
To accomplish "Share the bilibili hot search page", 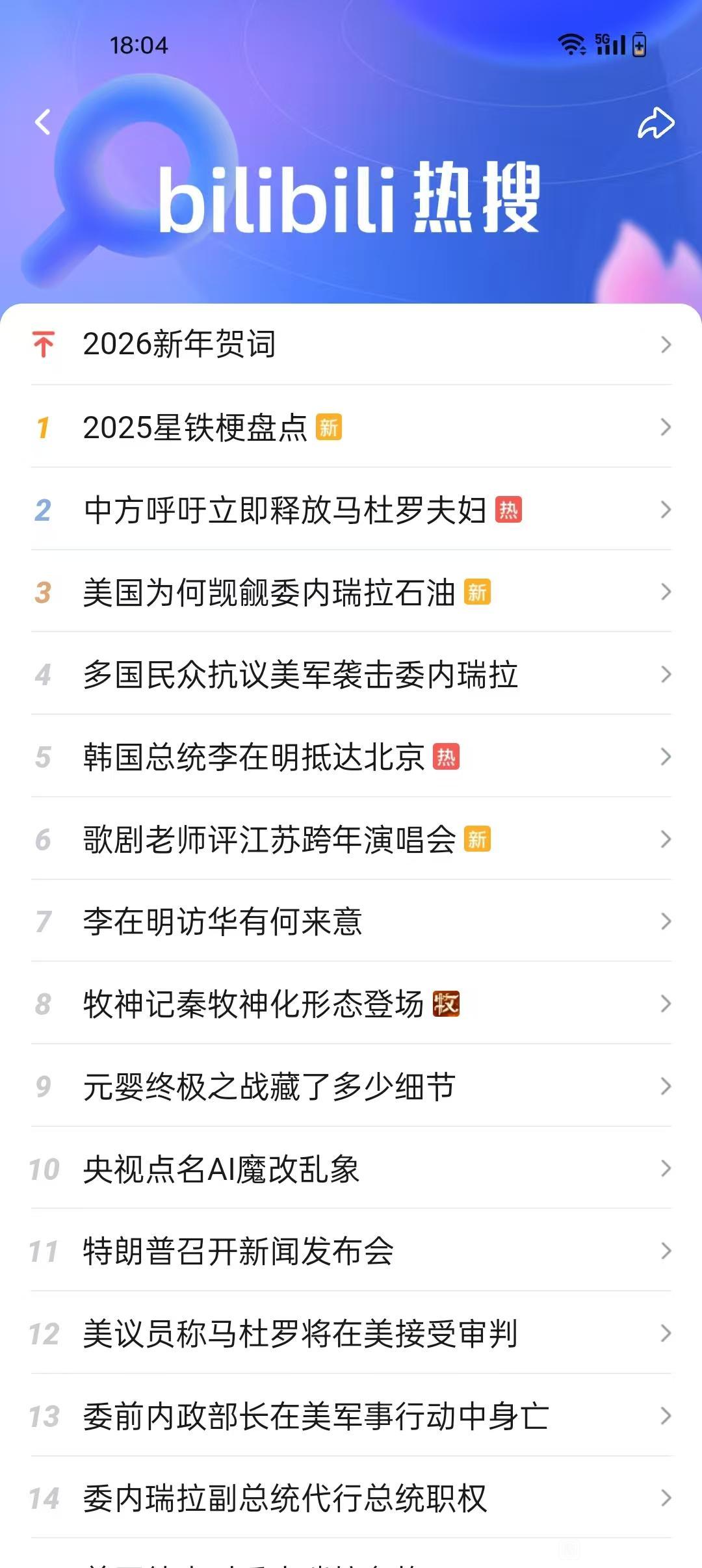I will pyautogui.click(x=655, y=123).
